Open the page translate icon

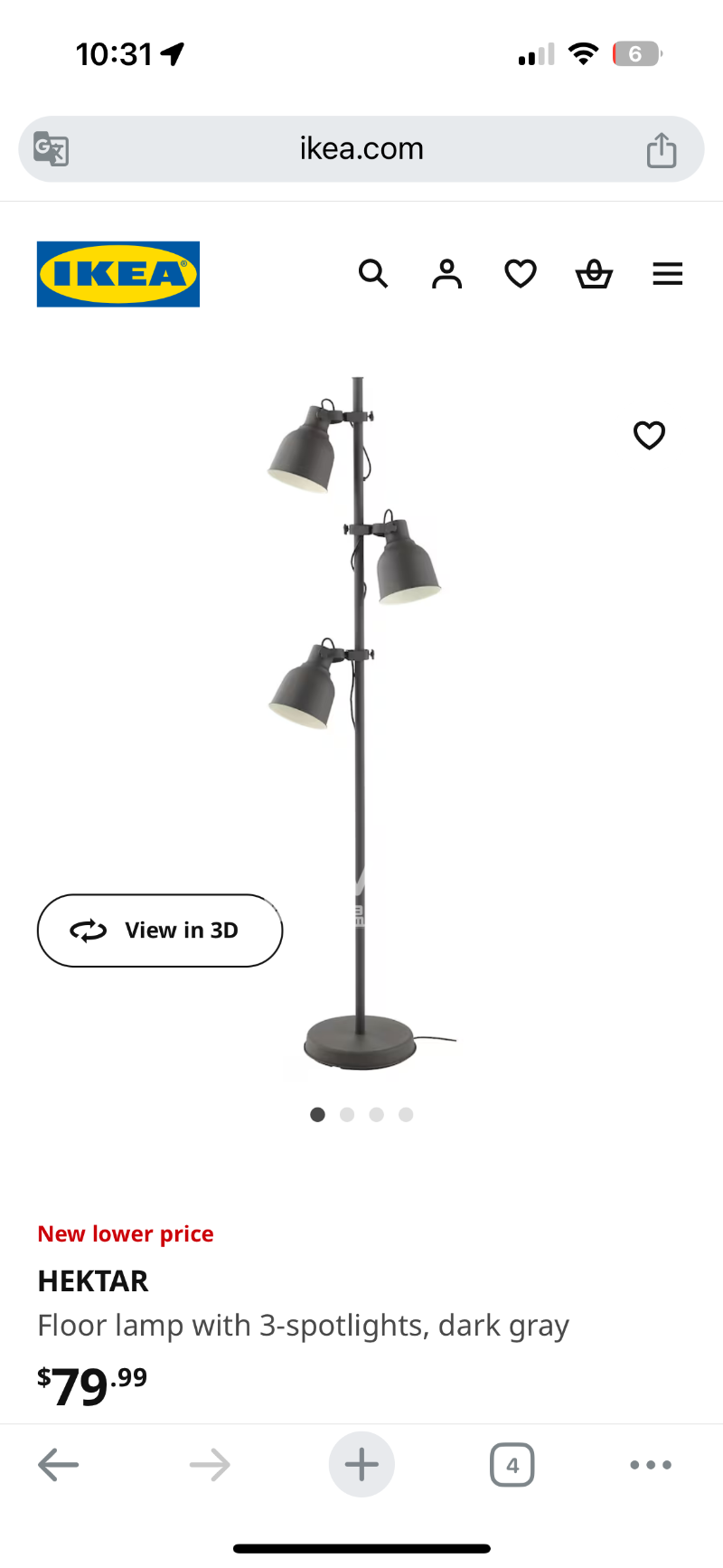pyautogui.click(x=52, y=149)
